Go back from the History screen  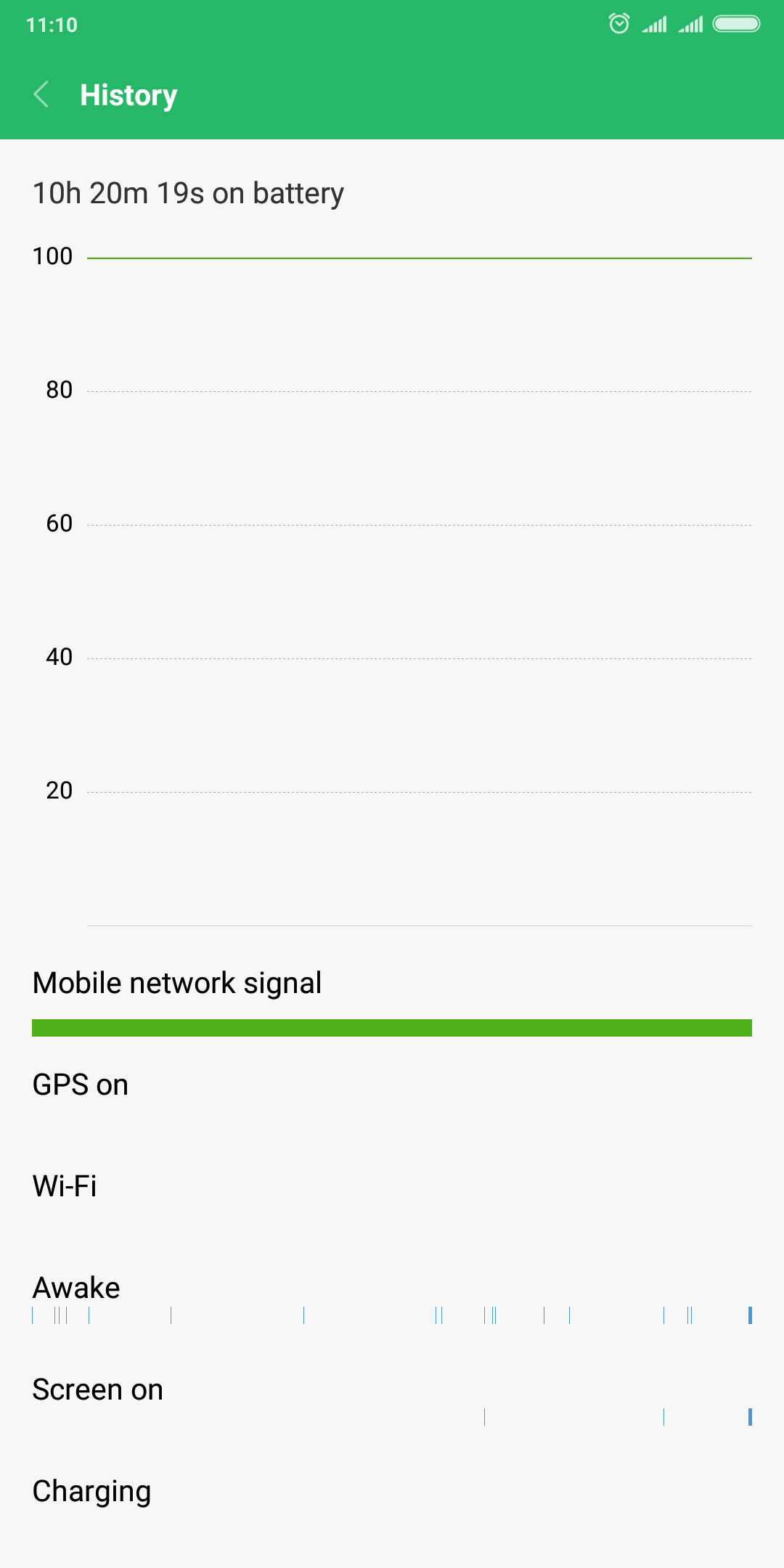(x=41, y=95)
